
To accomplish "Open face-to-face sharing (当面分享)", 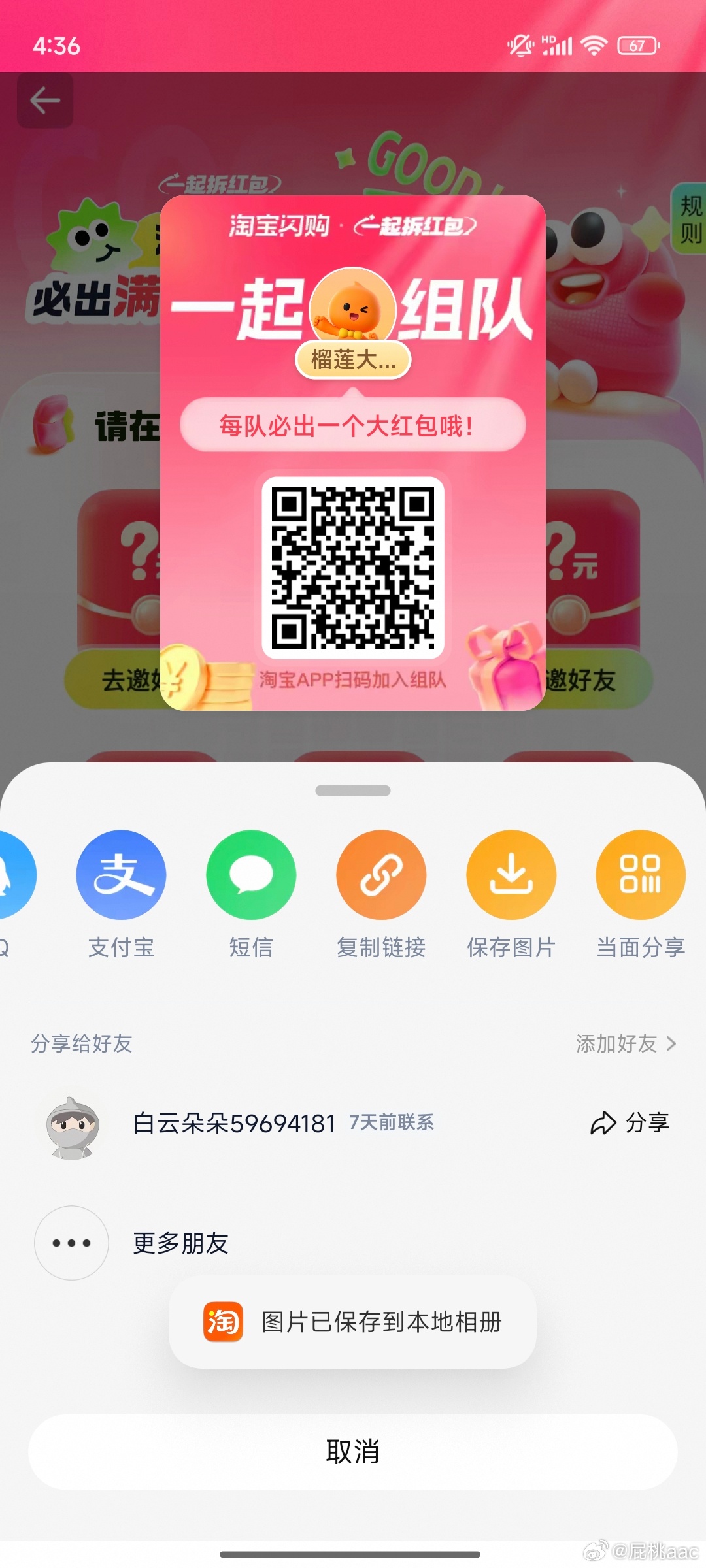I will (x=641, y=875).
